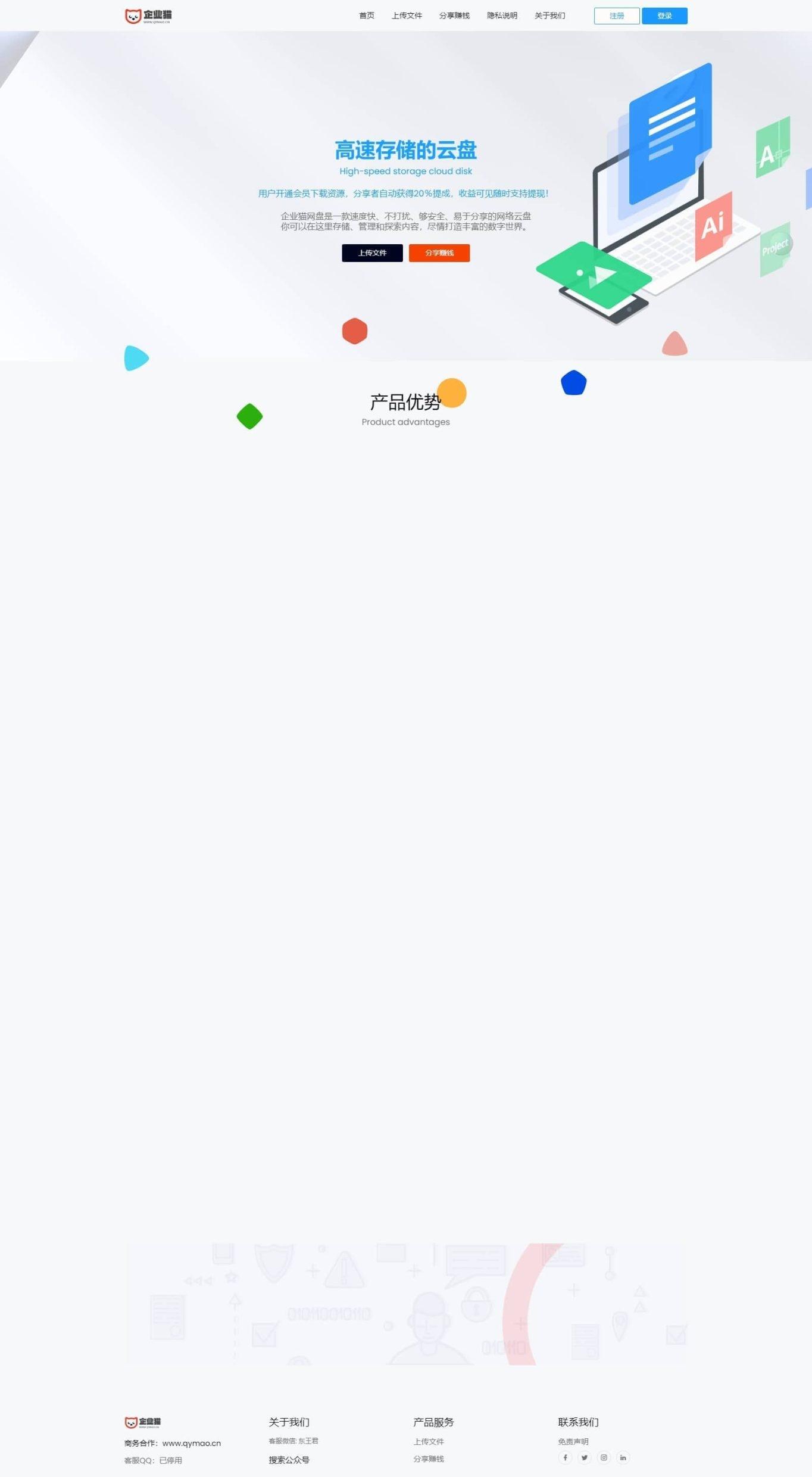Tap the blue 登录 button
This screenshot has width=812, height=1477.
coord(664,16)
